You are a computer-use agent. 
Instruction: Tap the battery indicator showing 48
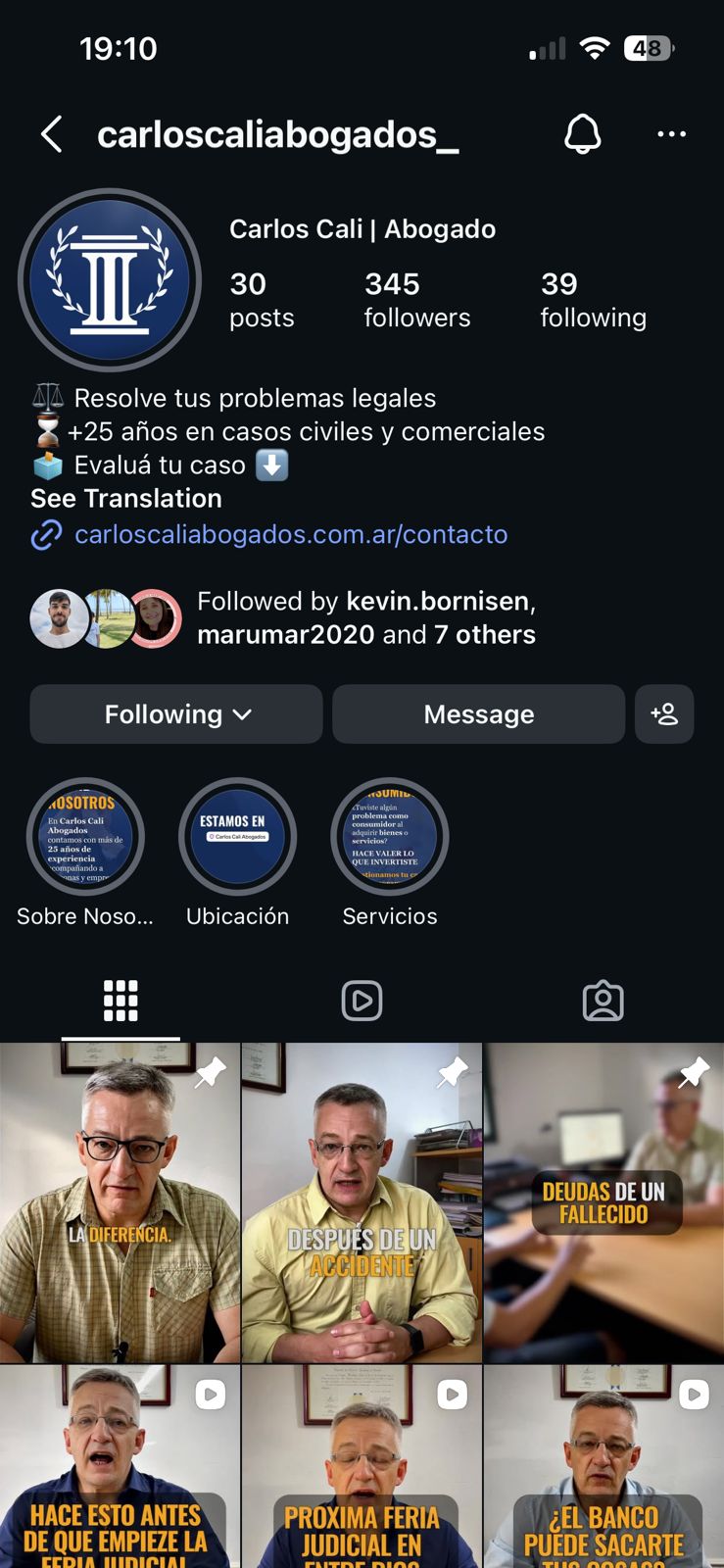point(648,47)
